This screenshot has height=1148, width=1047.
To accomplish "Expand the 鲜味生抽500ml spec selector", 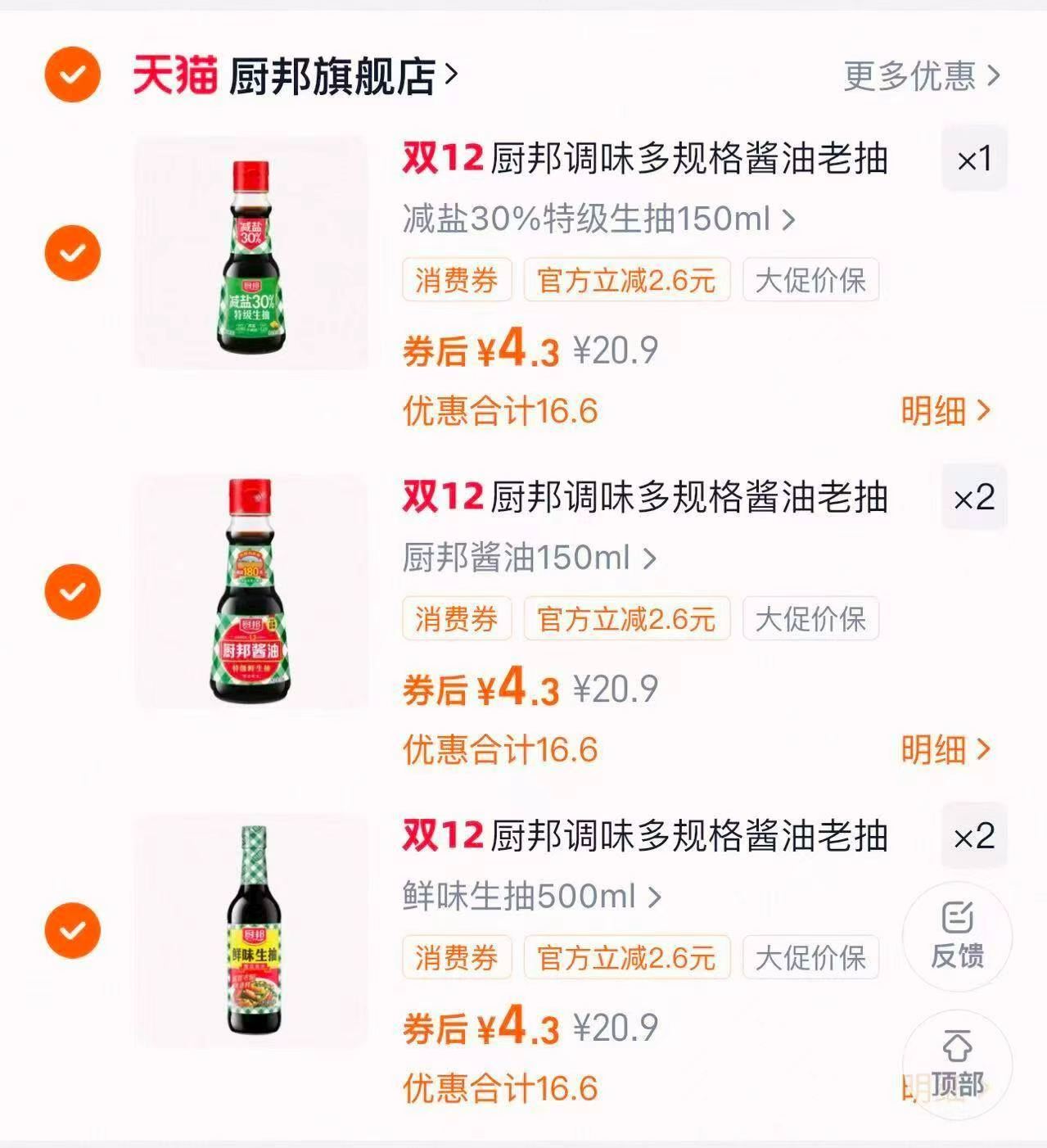I will click(x=528, y=897).
